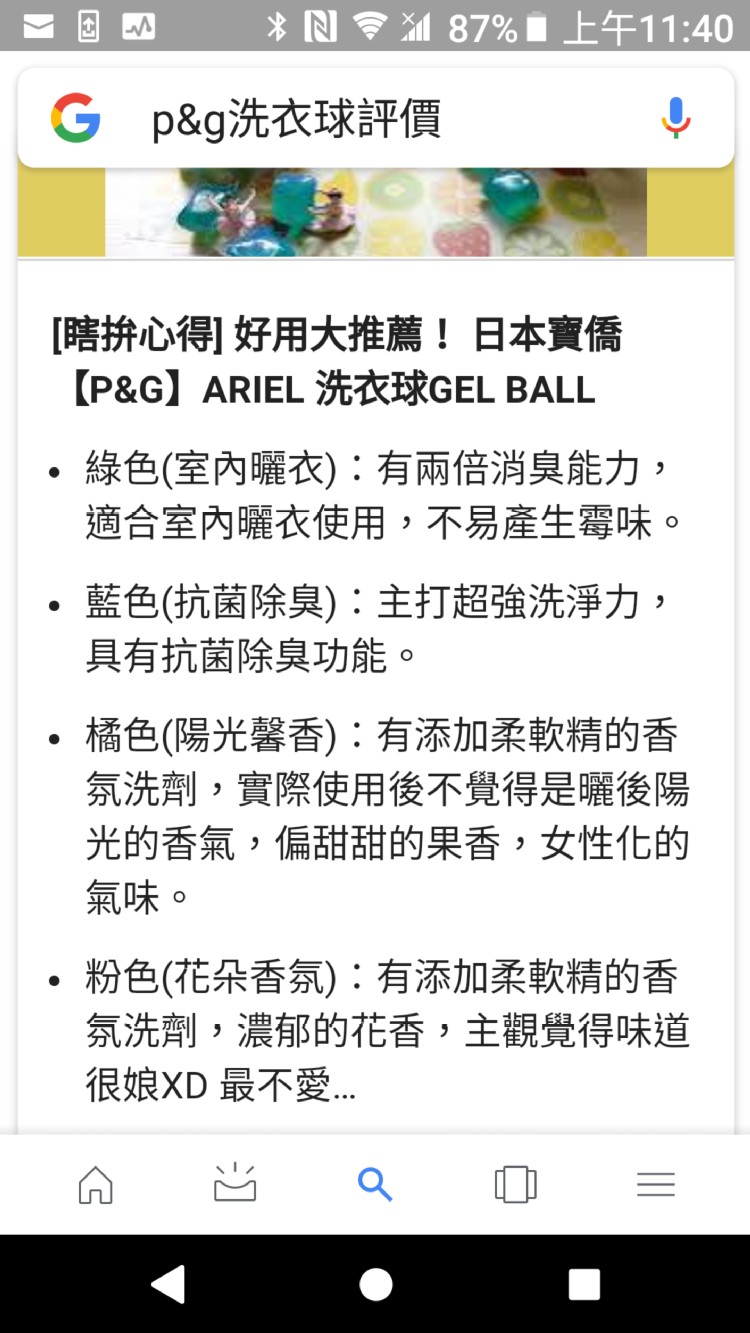The image size is (750, 1333).
Task: Tap the Google logo in the search bar
Action: [x=76, y=118]
